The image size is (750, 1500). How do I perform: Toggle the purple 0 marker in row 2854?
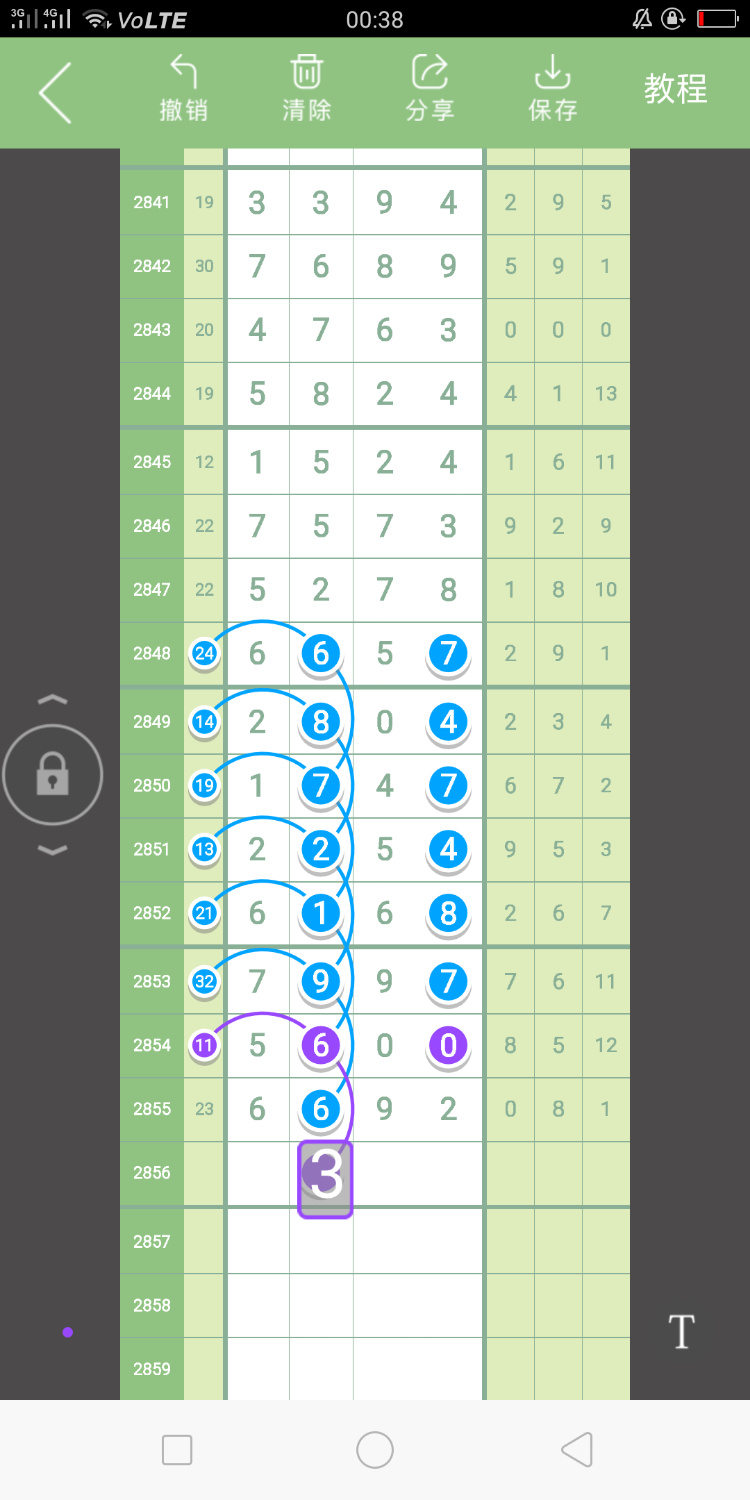click(x=448, y=1045)
